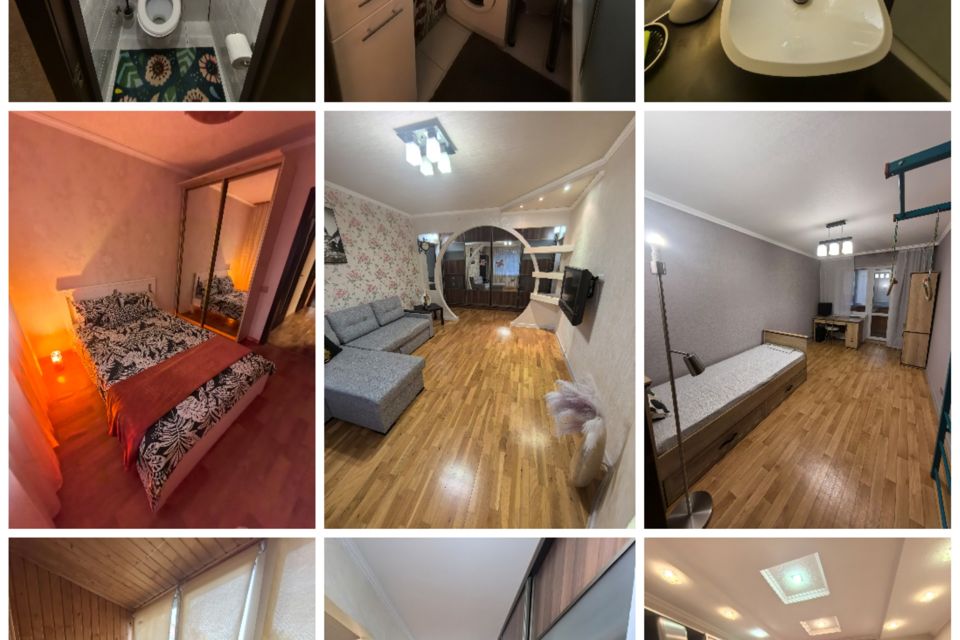Viewport: 960px width, 640px height.
Task: Open the photo showing the white sink
Action: click(797, 50)
